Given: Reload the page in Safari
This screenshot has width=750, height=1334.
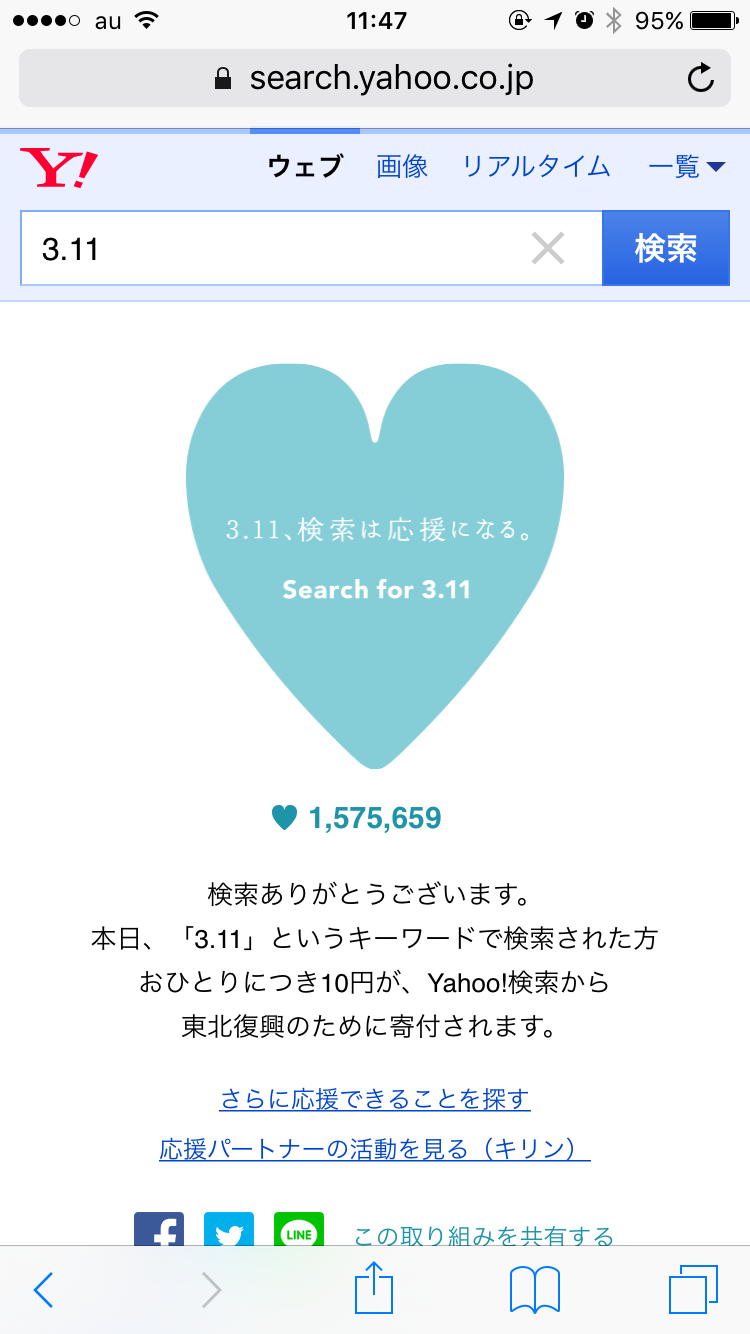Looking at the screenshot, I should (x=701, y=78).
